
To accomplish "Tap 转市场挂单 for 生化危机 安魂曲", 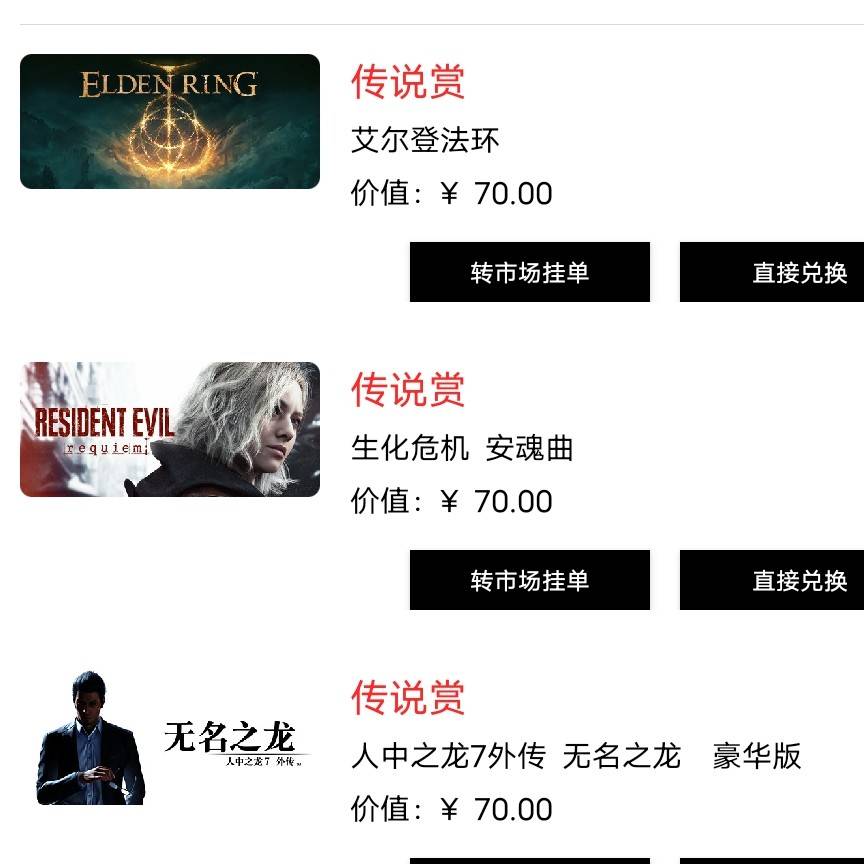I will pyautogui.click(x=529, y=580).
